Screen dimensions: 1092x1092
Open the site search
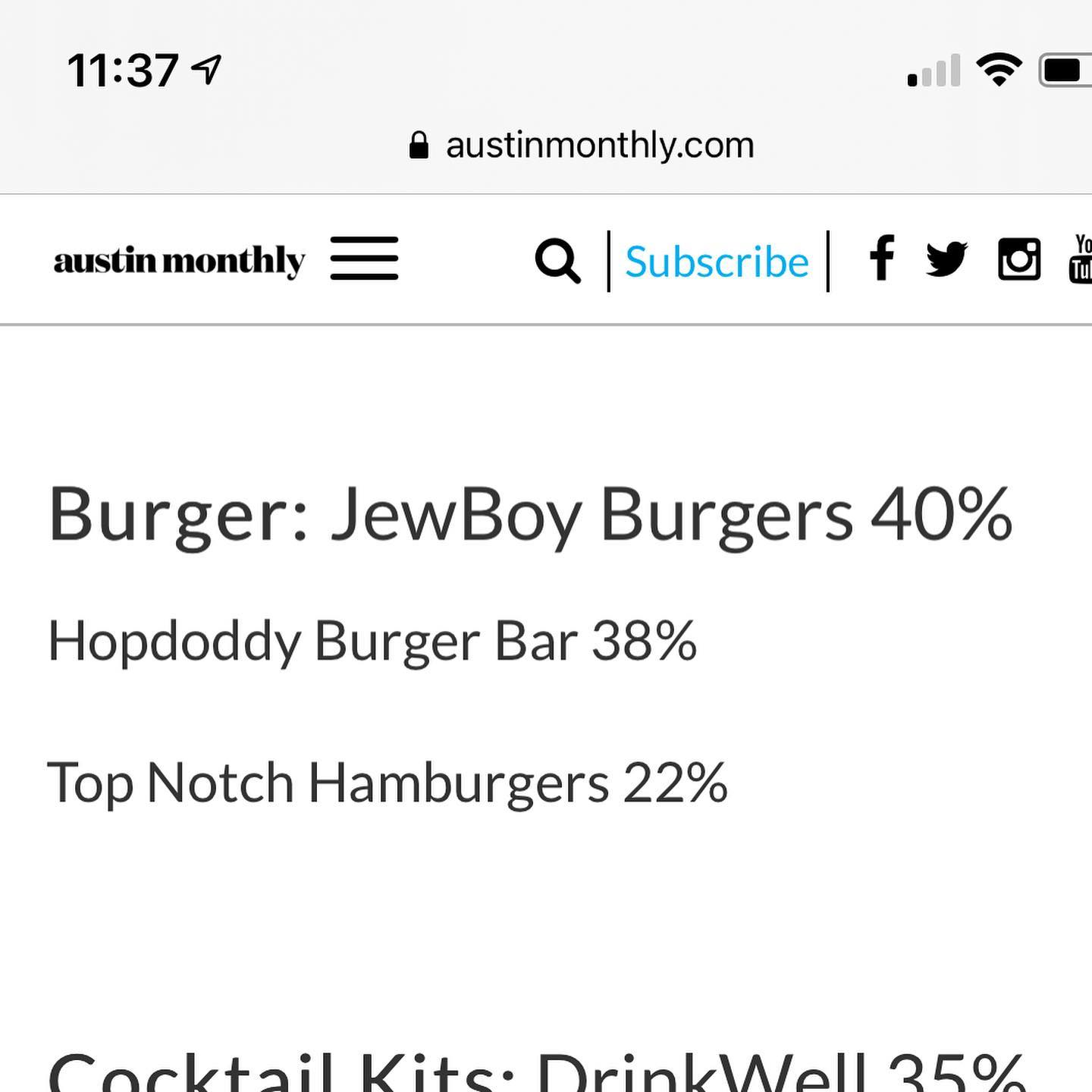tap(557, 261)
